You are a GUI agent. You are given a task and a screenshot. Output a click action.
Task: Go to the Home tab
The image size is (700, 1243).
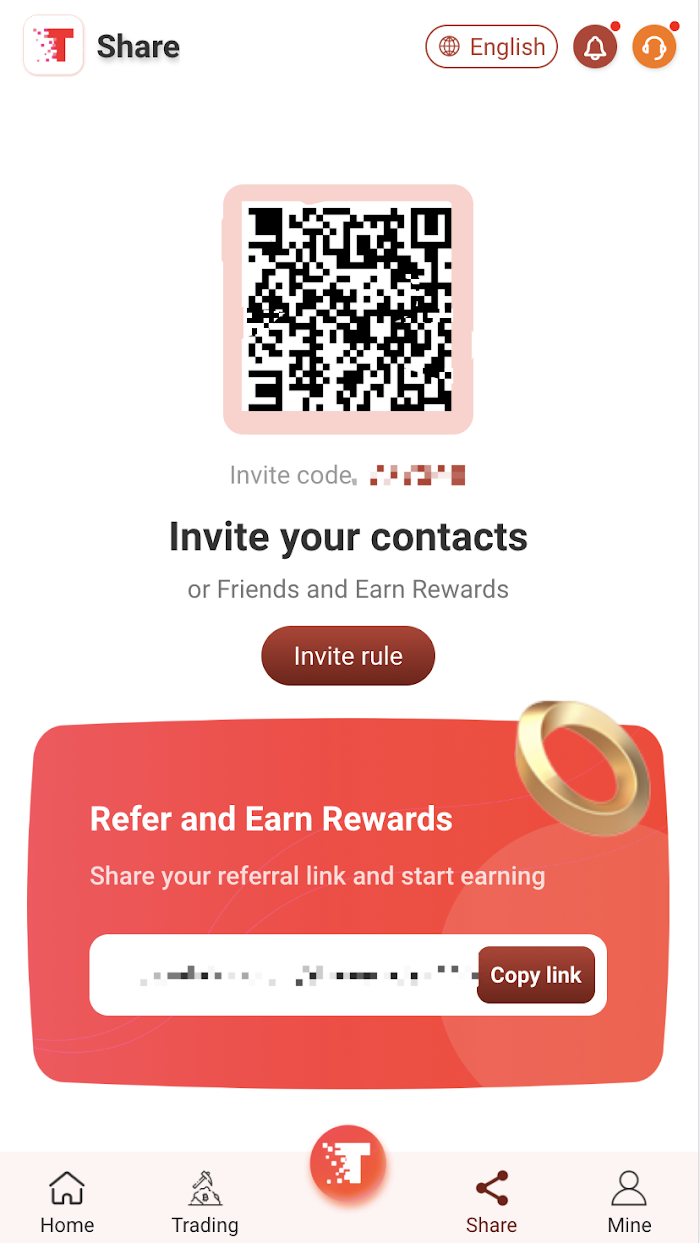(67, 1202)
